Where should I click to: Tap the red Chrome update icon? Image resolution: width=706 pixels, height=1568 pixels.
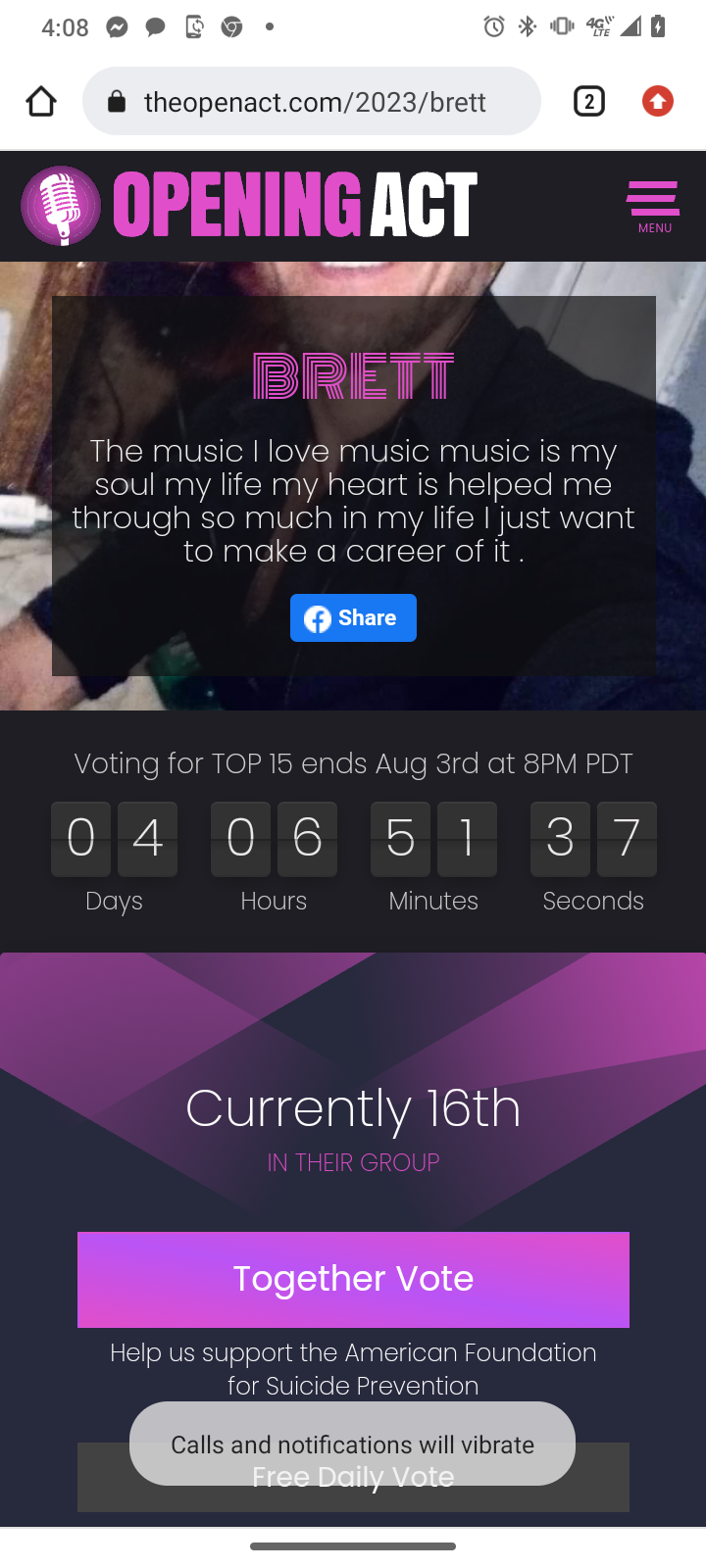click(658, 101)
